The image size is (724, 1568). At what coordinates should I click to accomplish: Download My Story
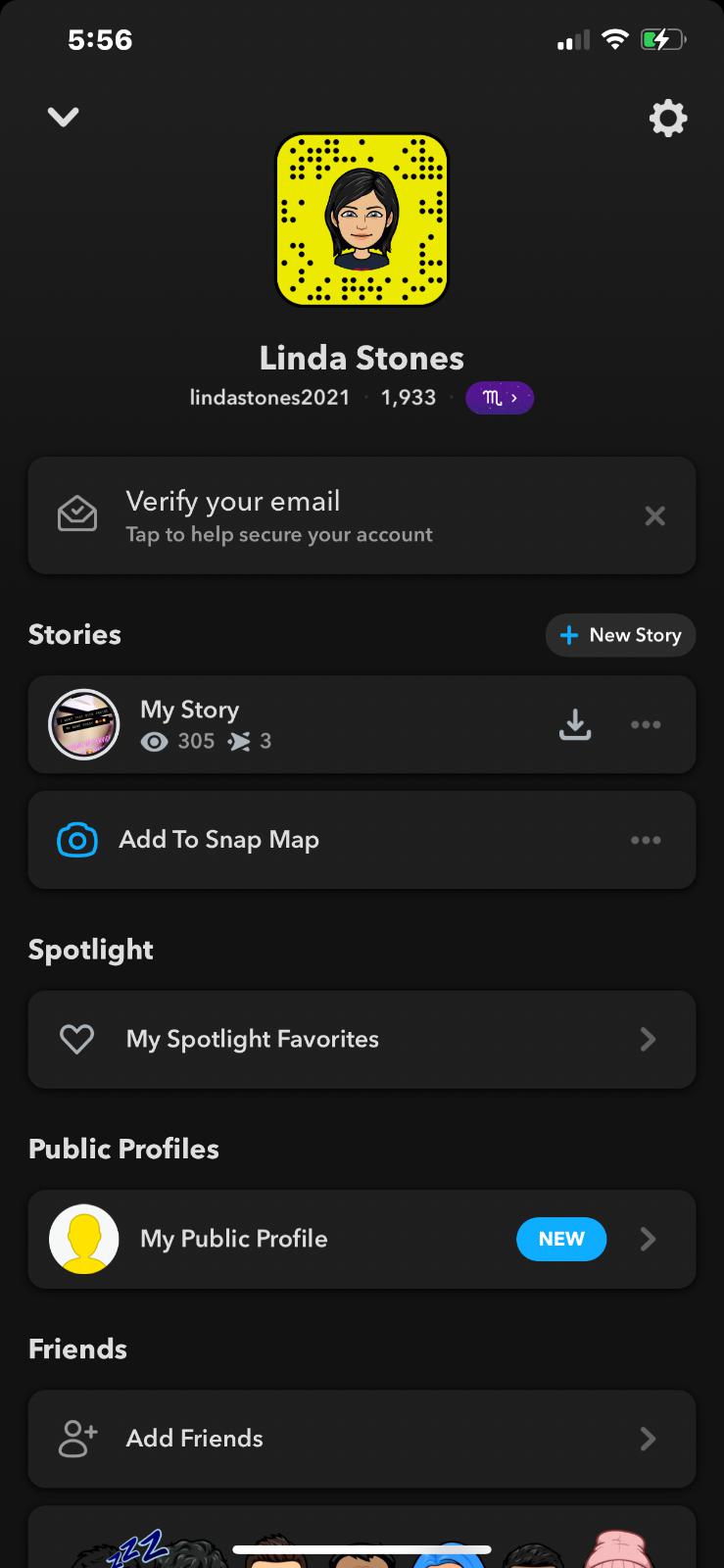575,724
